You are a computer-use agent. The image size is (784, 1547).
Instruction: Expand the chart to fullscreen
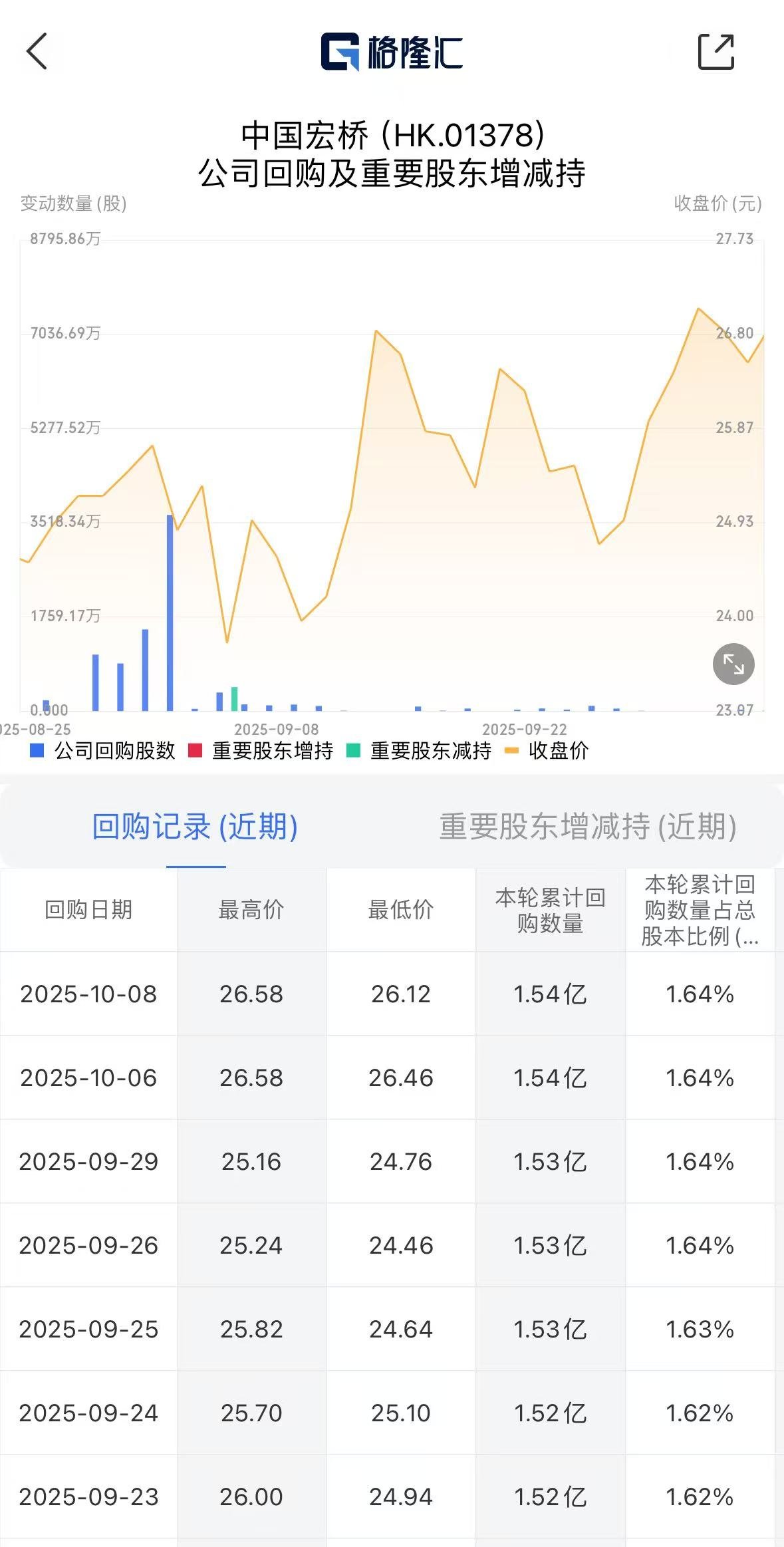(733, 664)
